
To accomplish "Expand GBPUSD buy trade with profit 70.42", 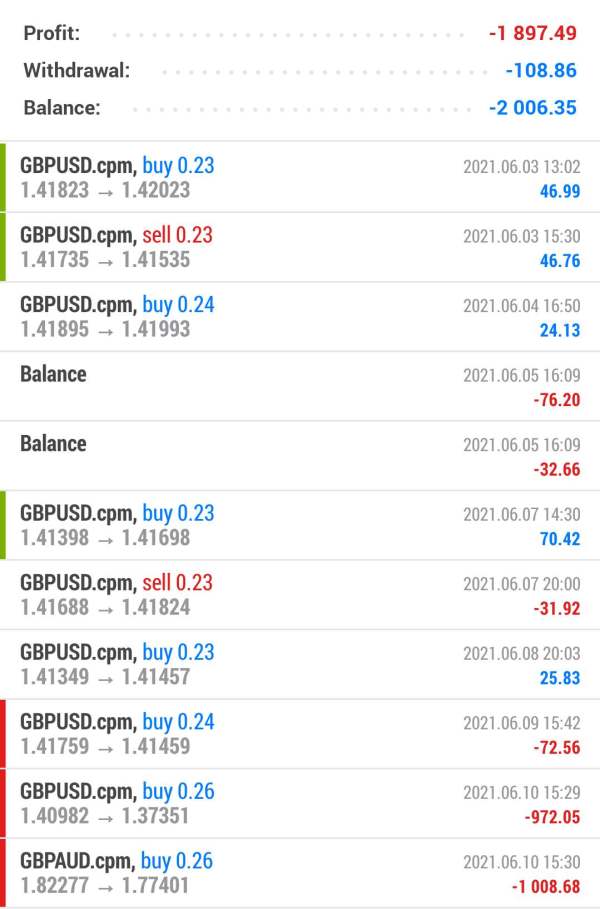I will [x=300, y=525].
